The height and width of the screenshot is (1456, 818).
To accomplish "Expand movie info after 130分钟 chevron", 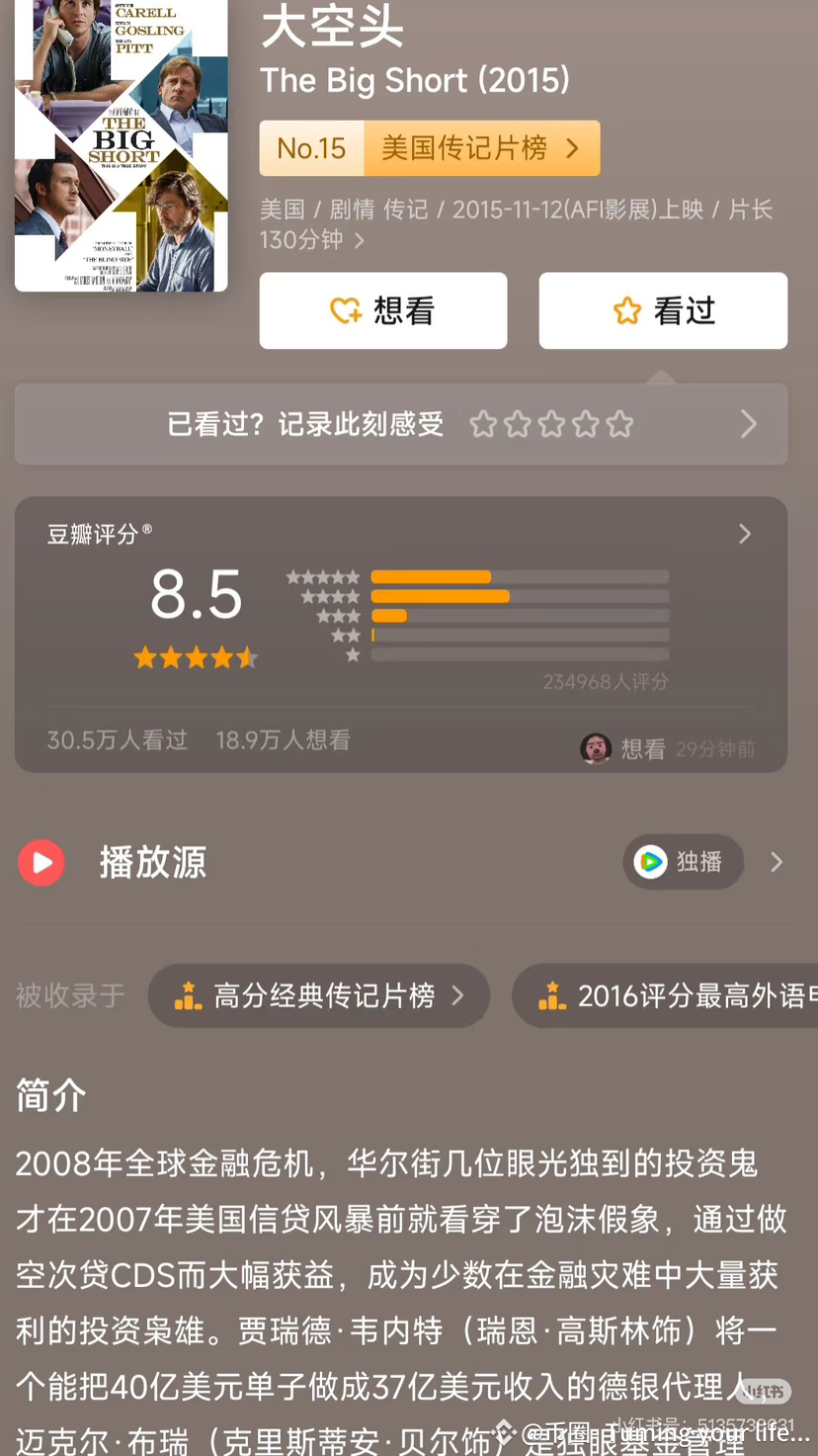I will (359, 240).
